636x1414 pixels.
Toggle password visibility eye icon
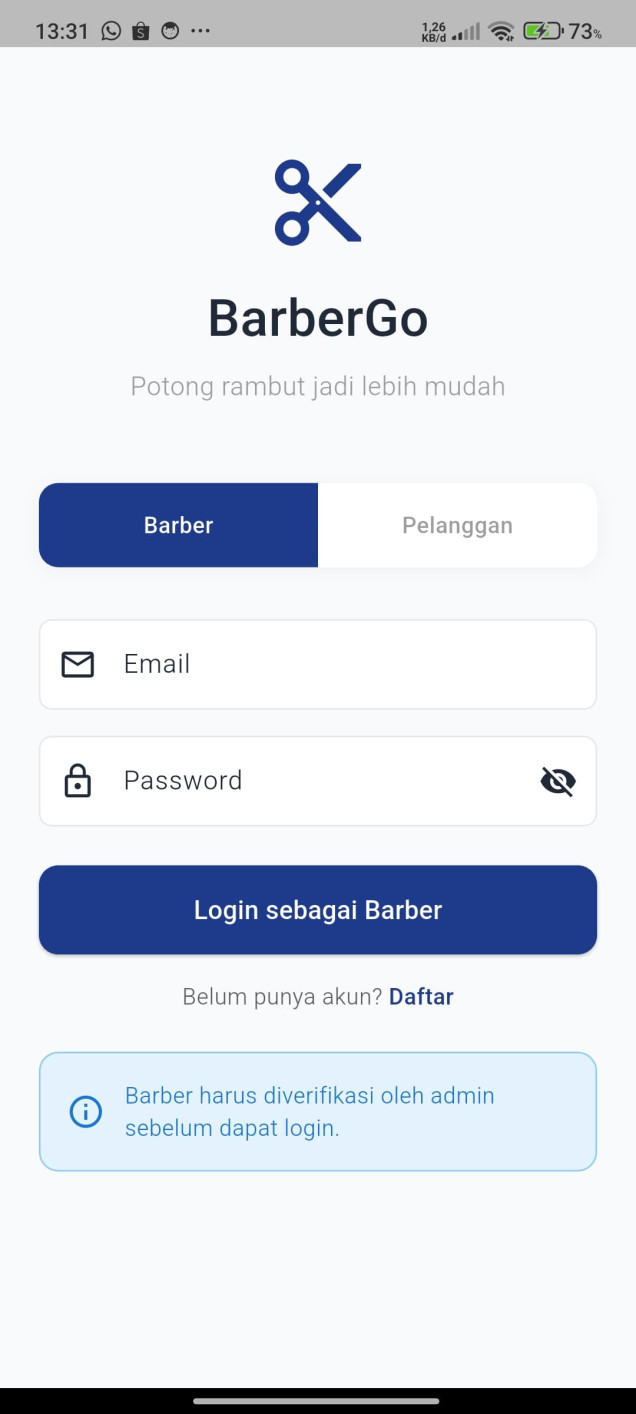pyautogui.click(x=558, y=781)
